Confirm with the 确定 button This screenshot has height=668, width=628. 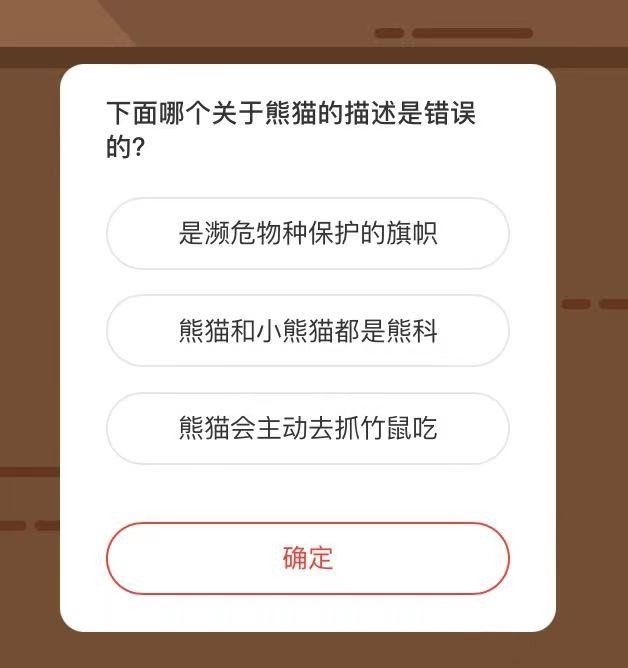click(x=308, y=558)
